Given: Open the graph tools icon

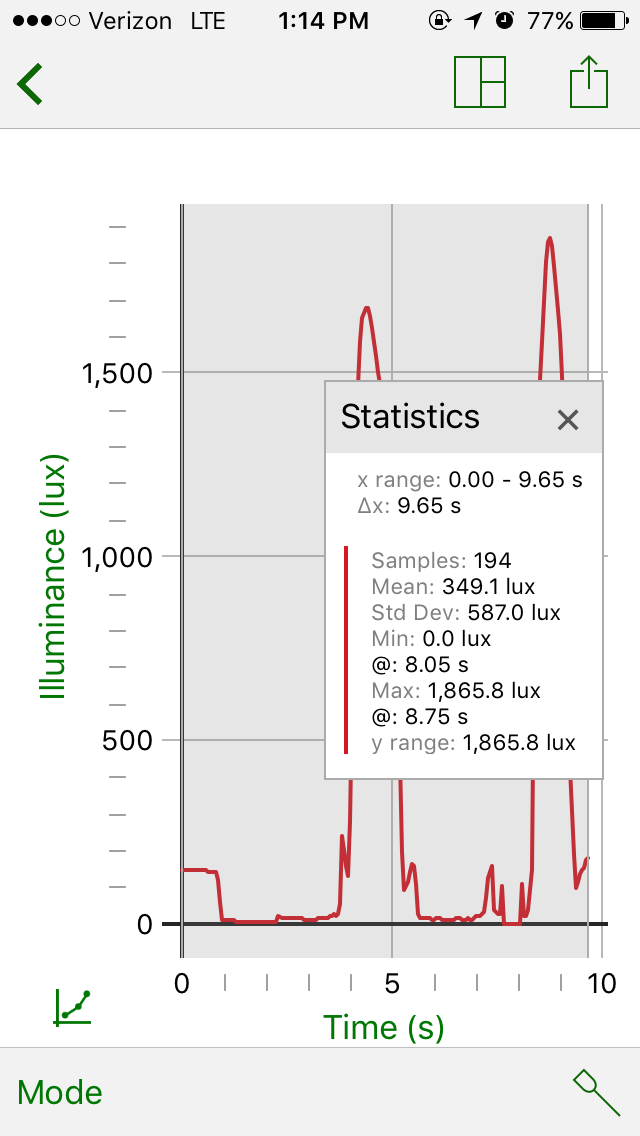Looking at the screenshot, I should coord(72,1008).
